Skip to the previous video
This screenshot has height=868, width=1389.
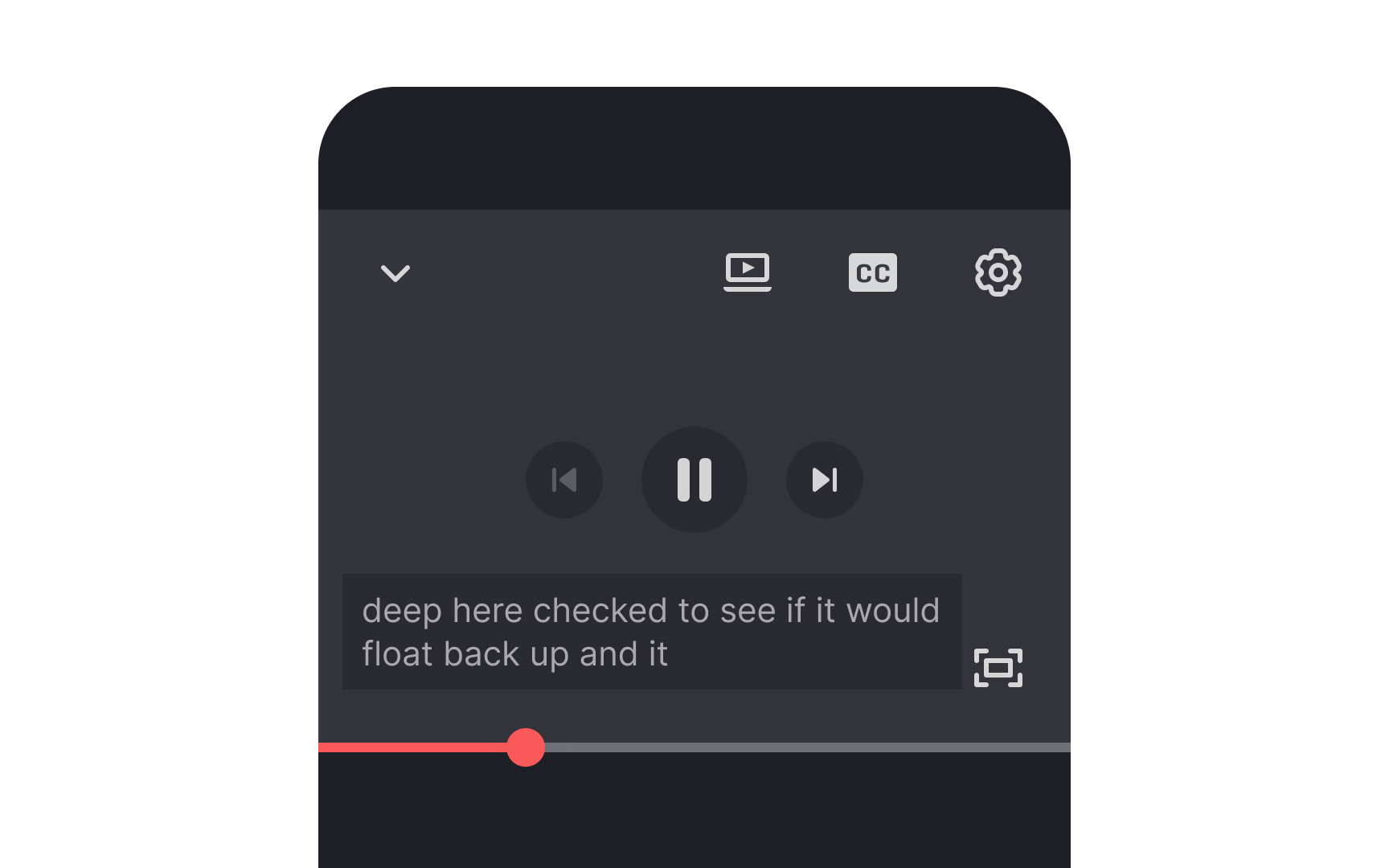564,480
